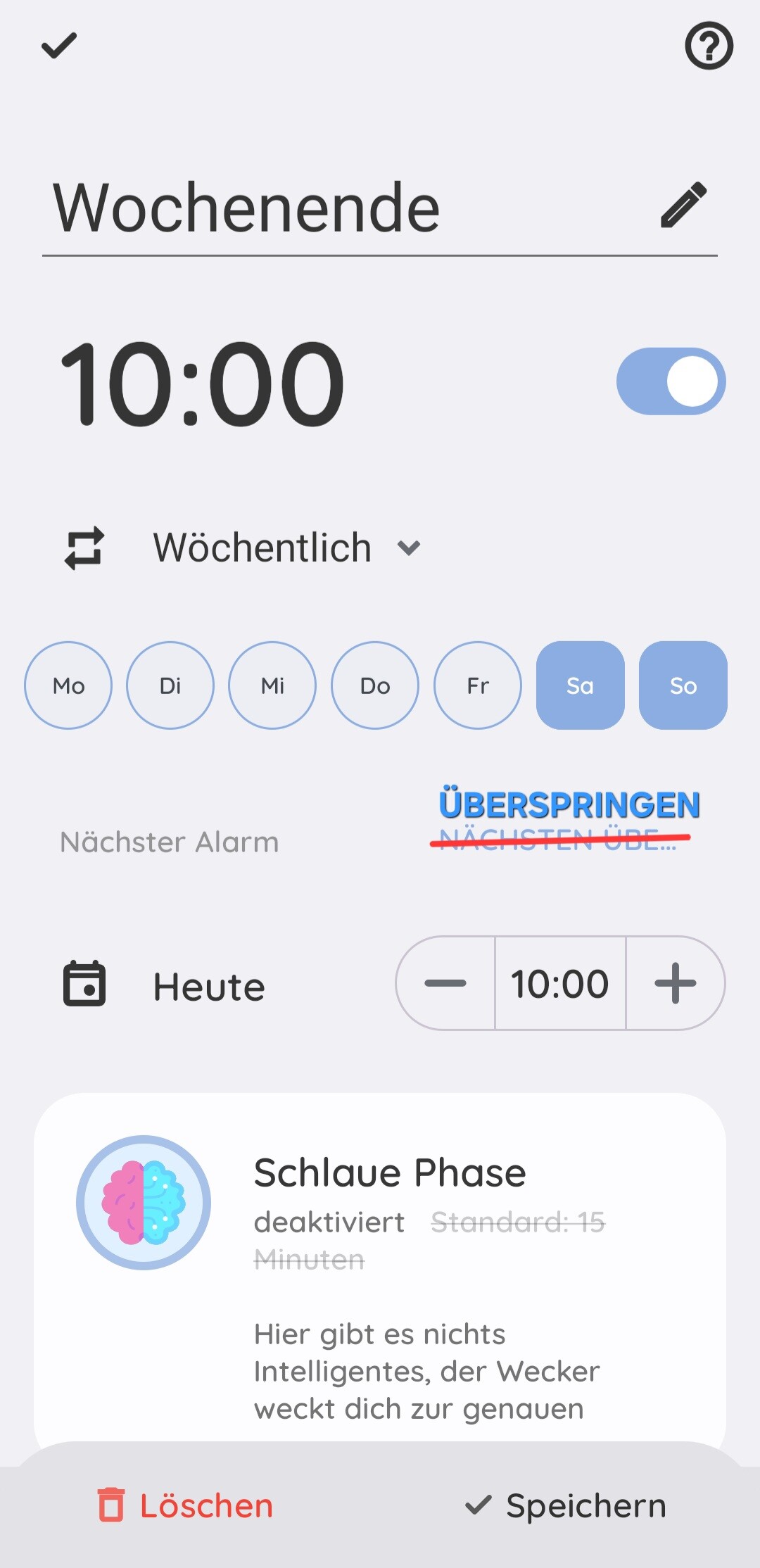Deselect Saturday (Sa) day chip
The image size is (760, 1568).
(x=580, y=685)
